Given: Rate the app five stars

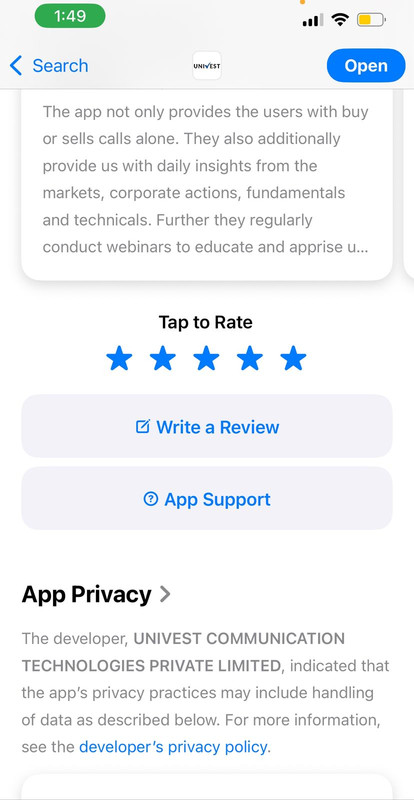Looking at the screenshot, I should coord(294,359).
